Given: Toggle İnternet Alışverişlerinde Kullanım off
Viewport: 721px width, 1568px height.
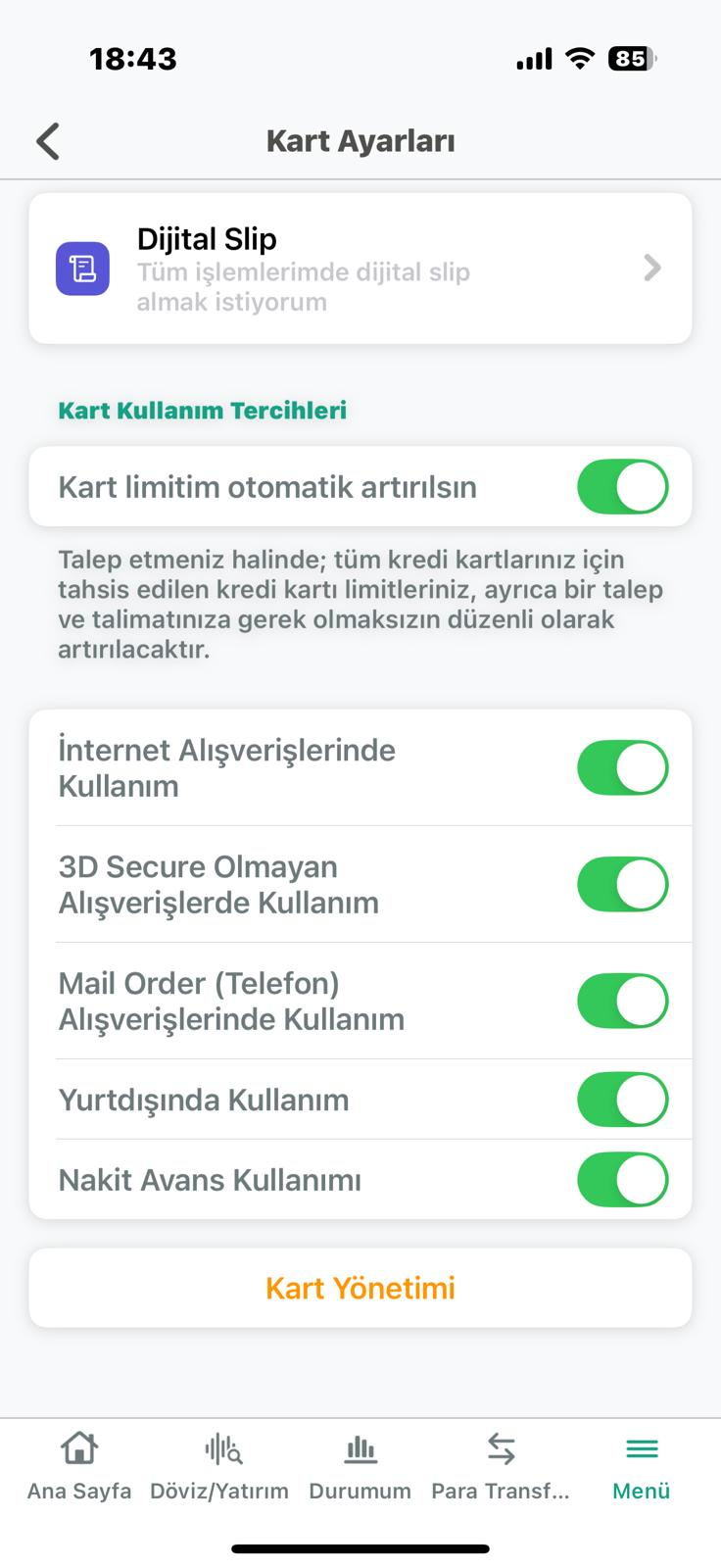Looking at the screenshot, I should (622, 767).
